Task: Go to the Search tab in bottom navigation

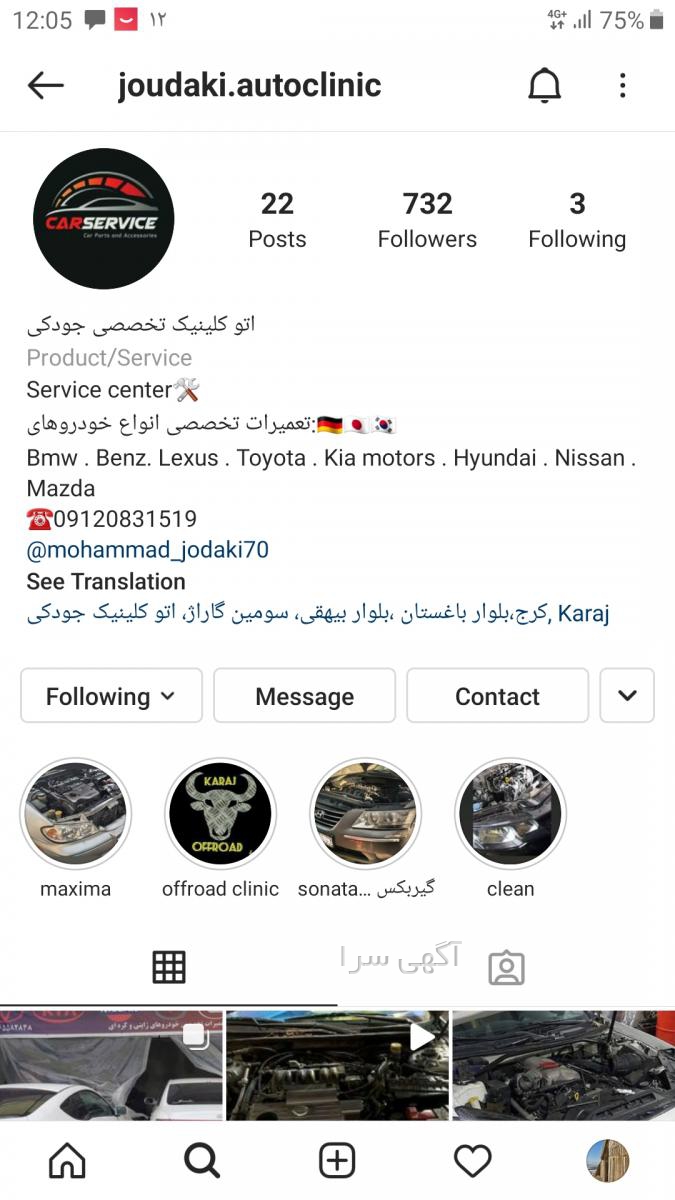Action: (202, 1160)
